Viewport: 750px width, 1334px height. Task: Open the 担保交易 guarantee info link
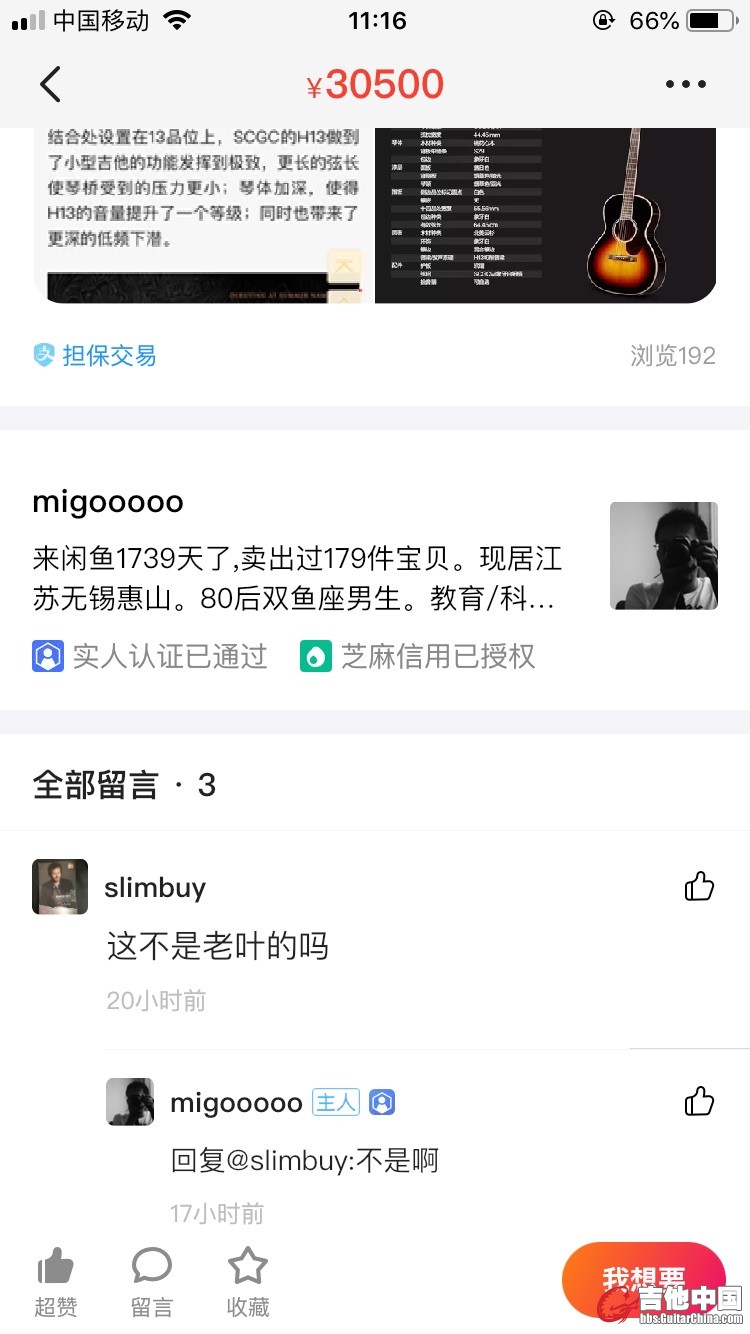(x=95, y=355)
